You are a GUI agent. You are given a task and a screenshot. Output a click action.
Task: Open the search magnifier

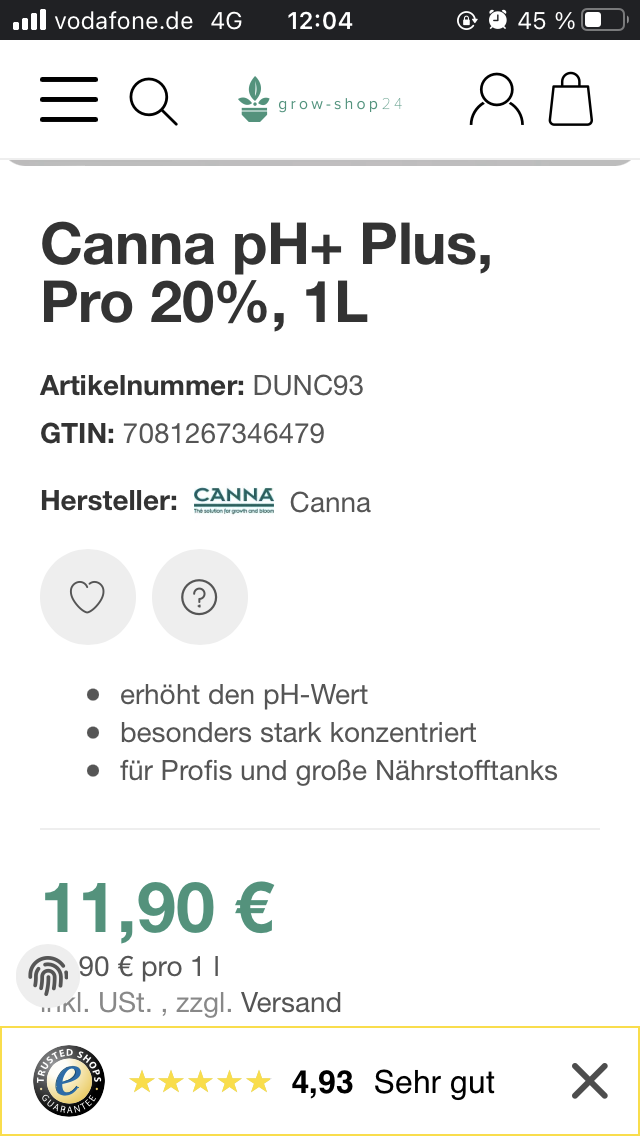click(154, 101)
